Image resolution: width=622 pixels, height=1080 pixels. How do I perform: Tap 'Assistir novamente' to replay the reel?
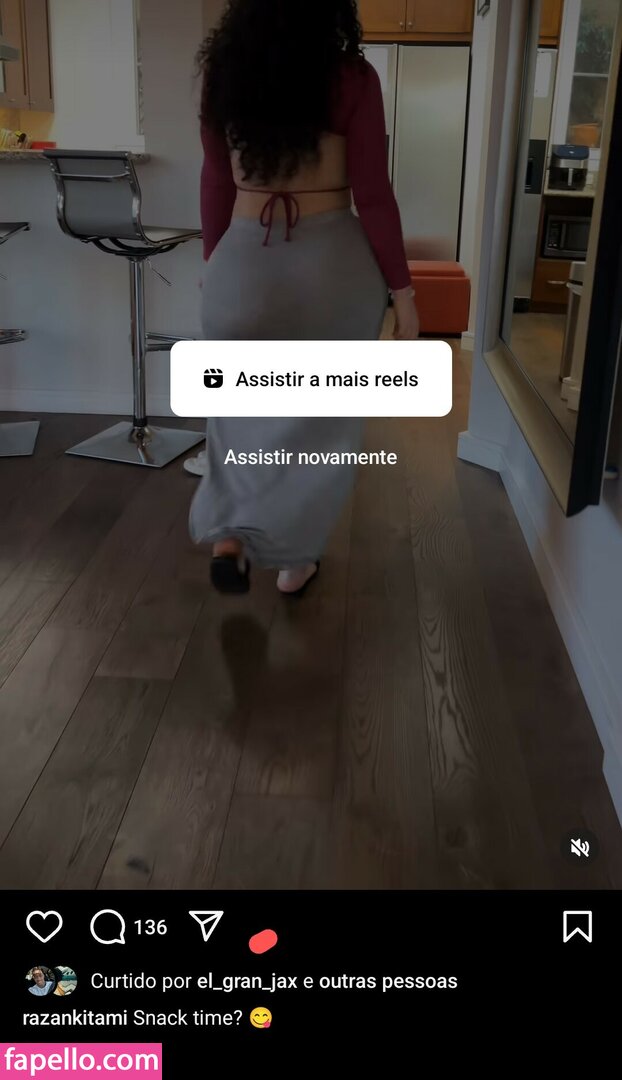tap(310, 457)
